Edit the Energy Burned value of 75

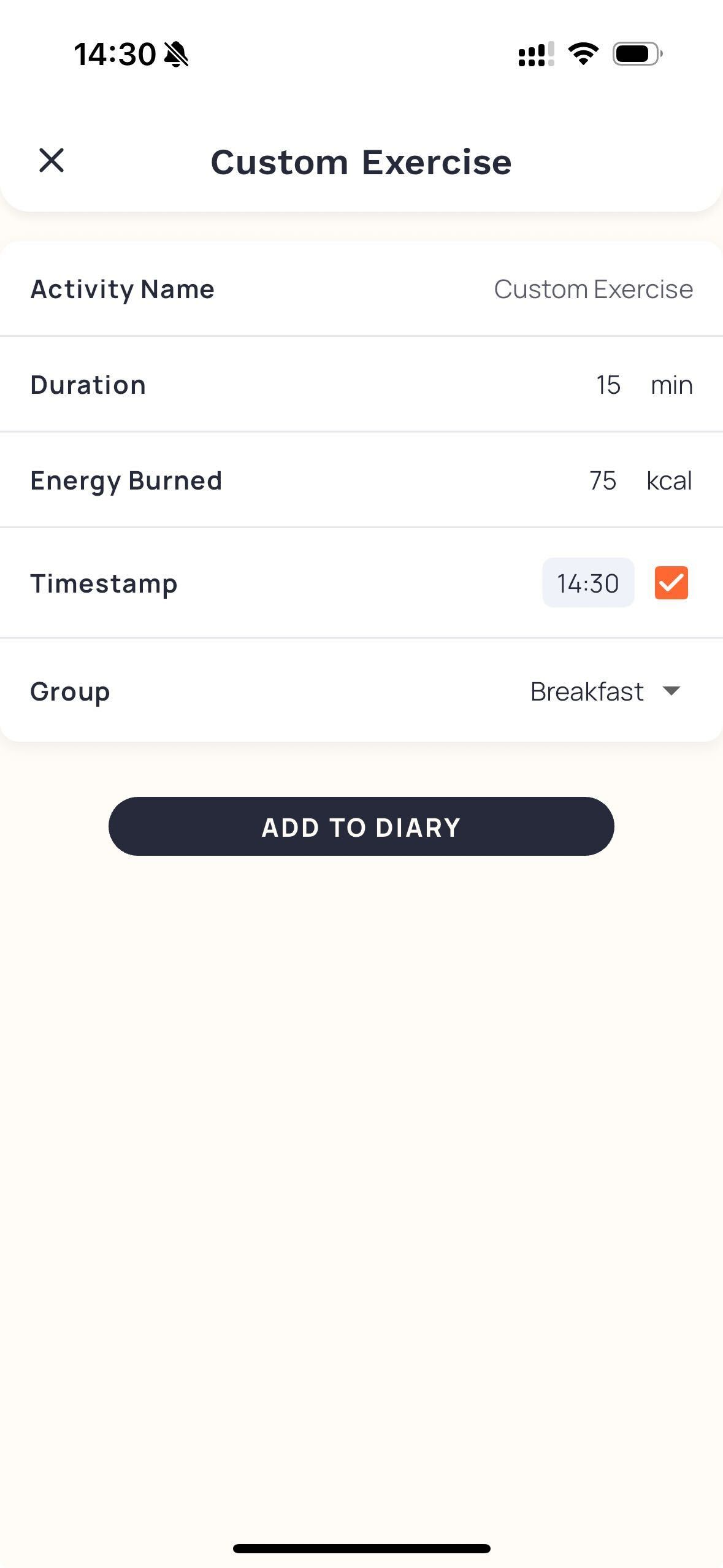pos(602,481)
